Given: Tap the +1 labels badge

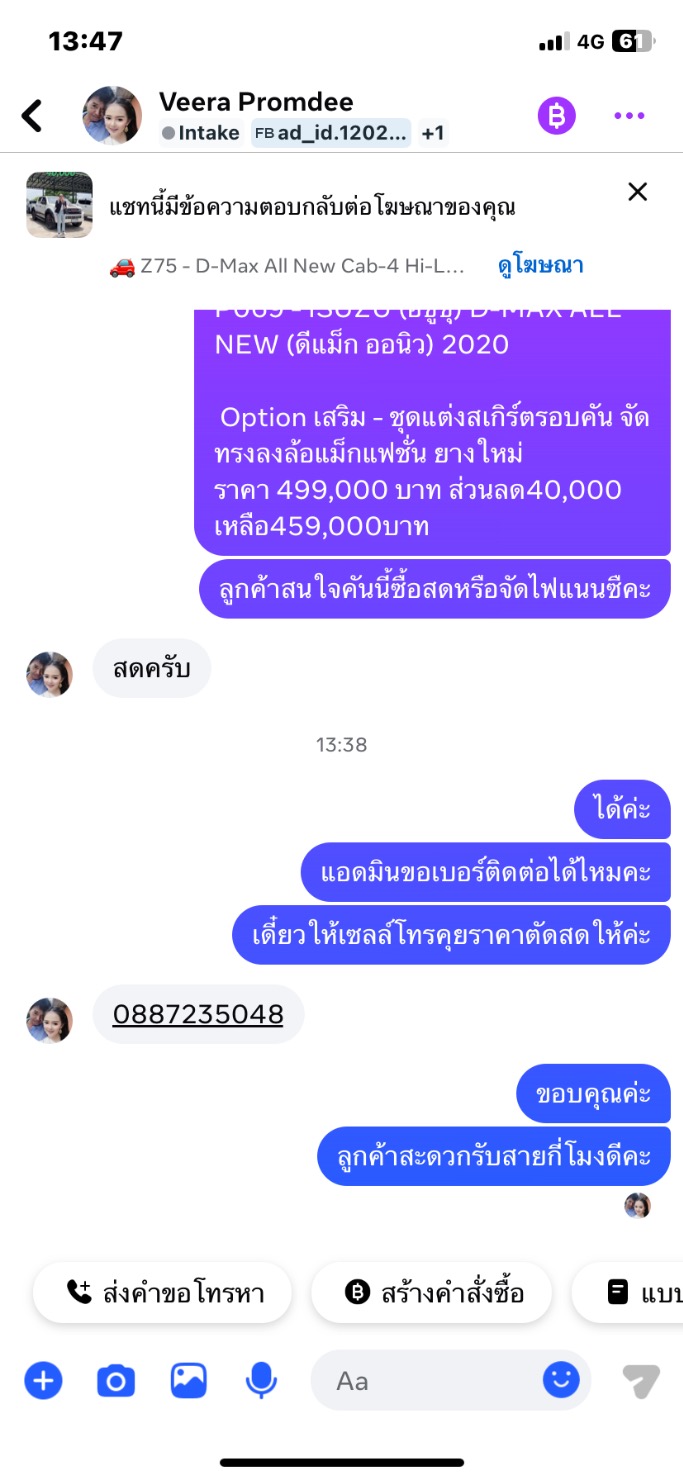Looking at the screenshot, I should [x=432, y=133].
